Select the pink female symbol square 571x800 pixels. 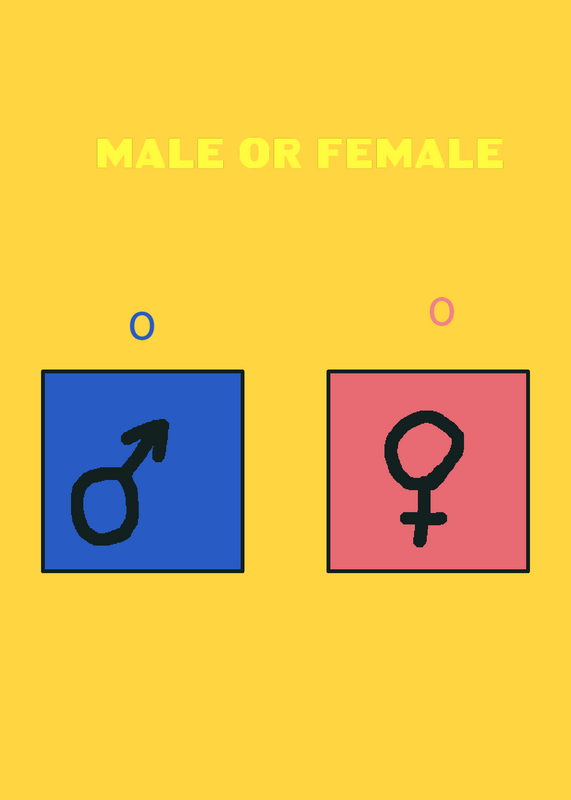[x=428, y=471]
